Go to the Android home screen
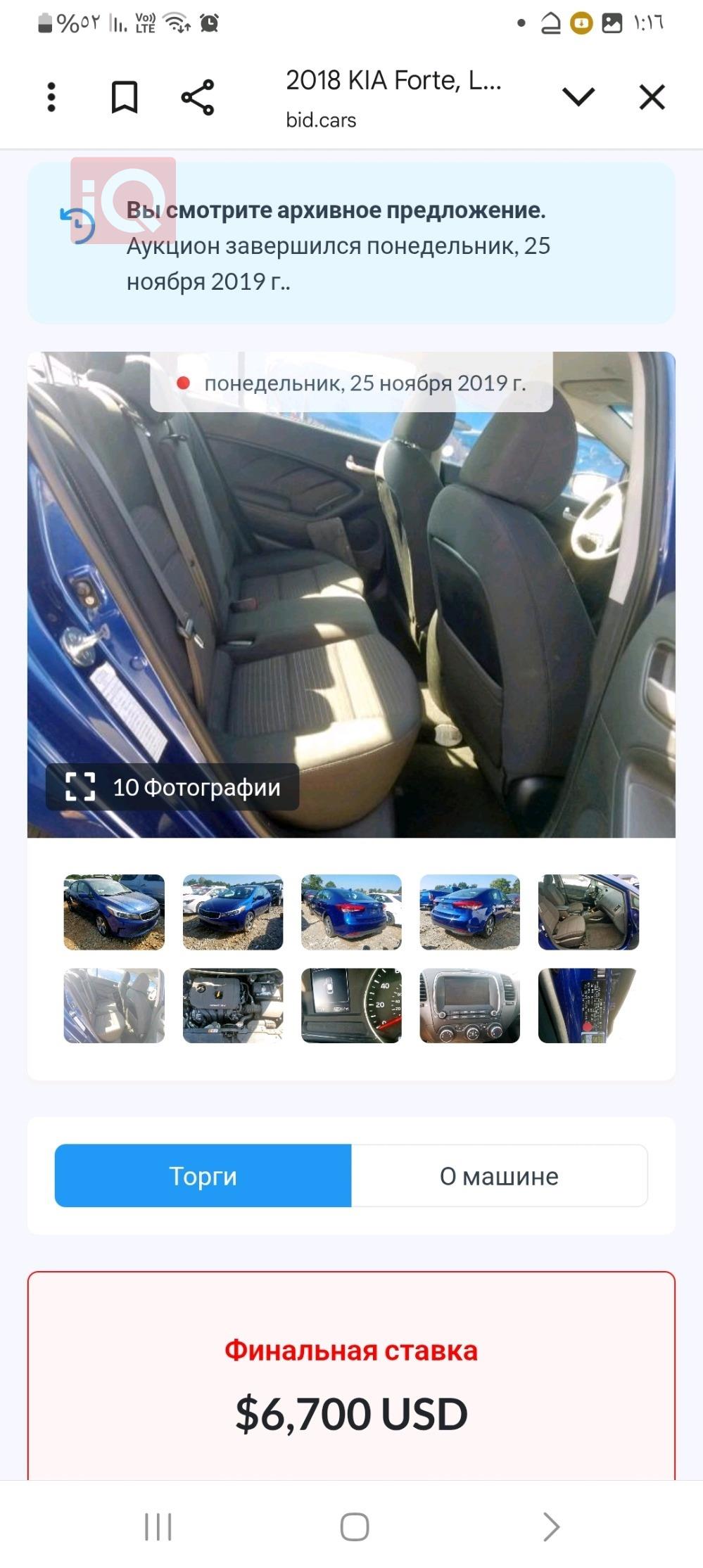 [354, 1526]
